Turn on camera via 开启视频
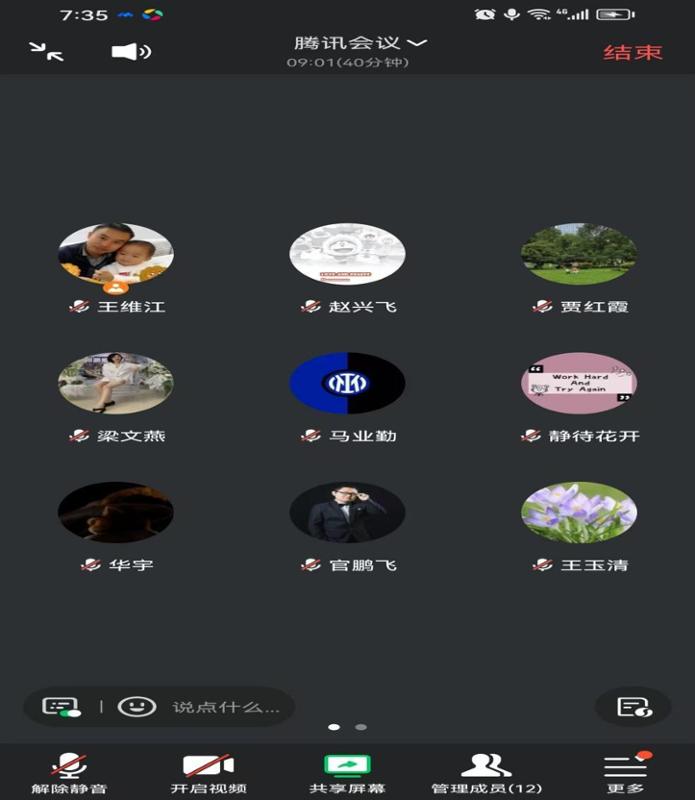Viewport: 695px width, 800px height. pos(208,772)
